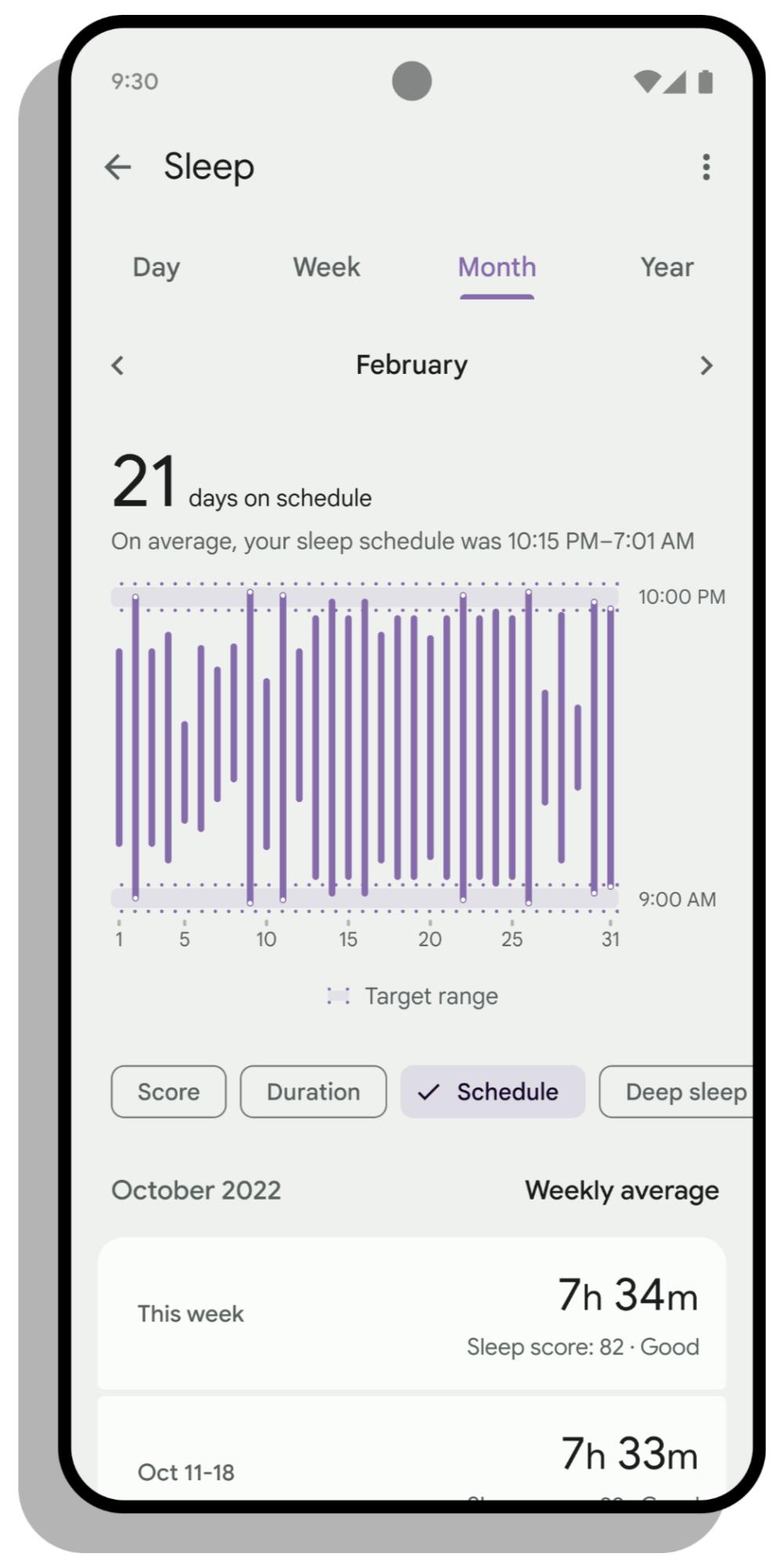Go to the month before February

coord(118,365)
